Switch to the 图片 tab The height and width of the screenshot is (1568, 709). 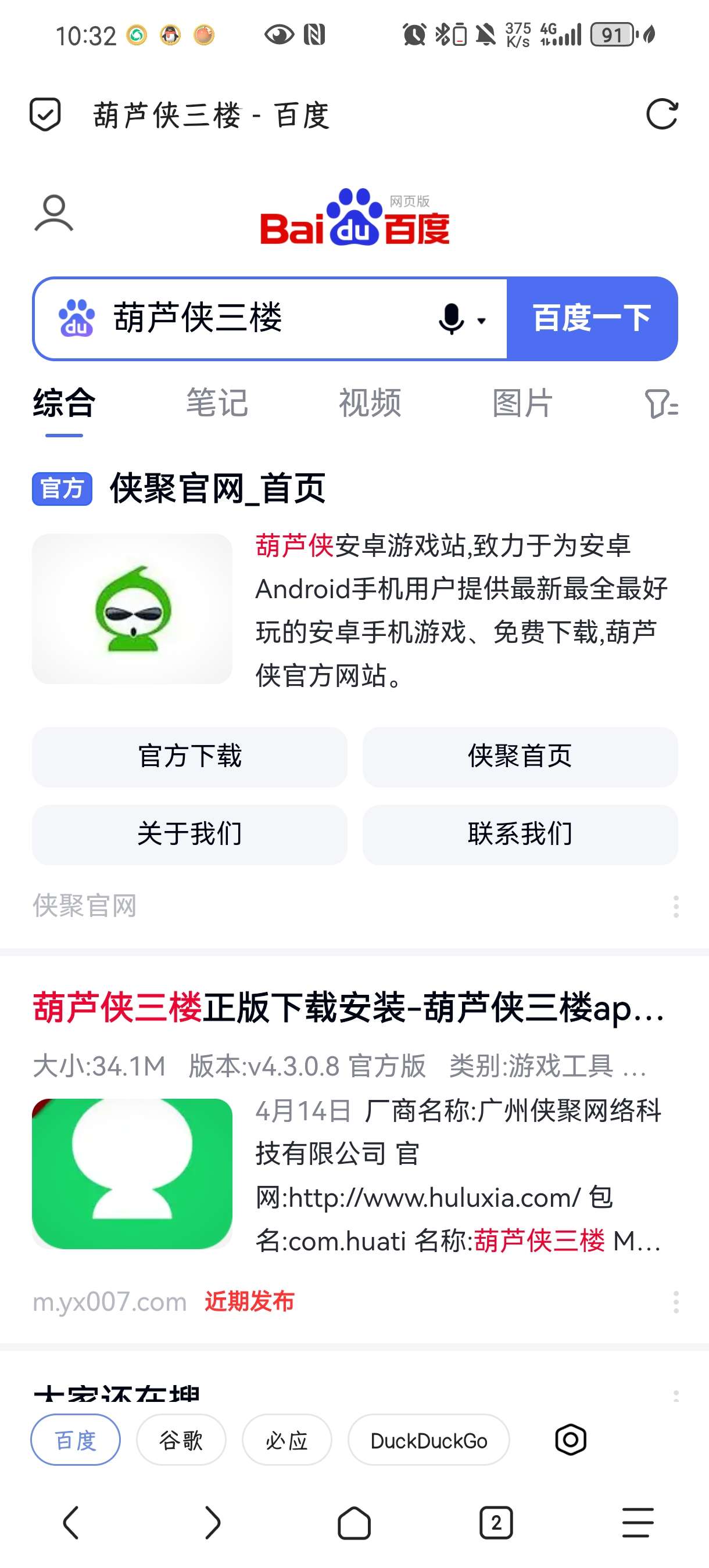(x=522, y=403)
